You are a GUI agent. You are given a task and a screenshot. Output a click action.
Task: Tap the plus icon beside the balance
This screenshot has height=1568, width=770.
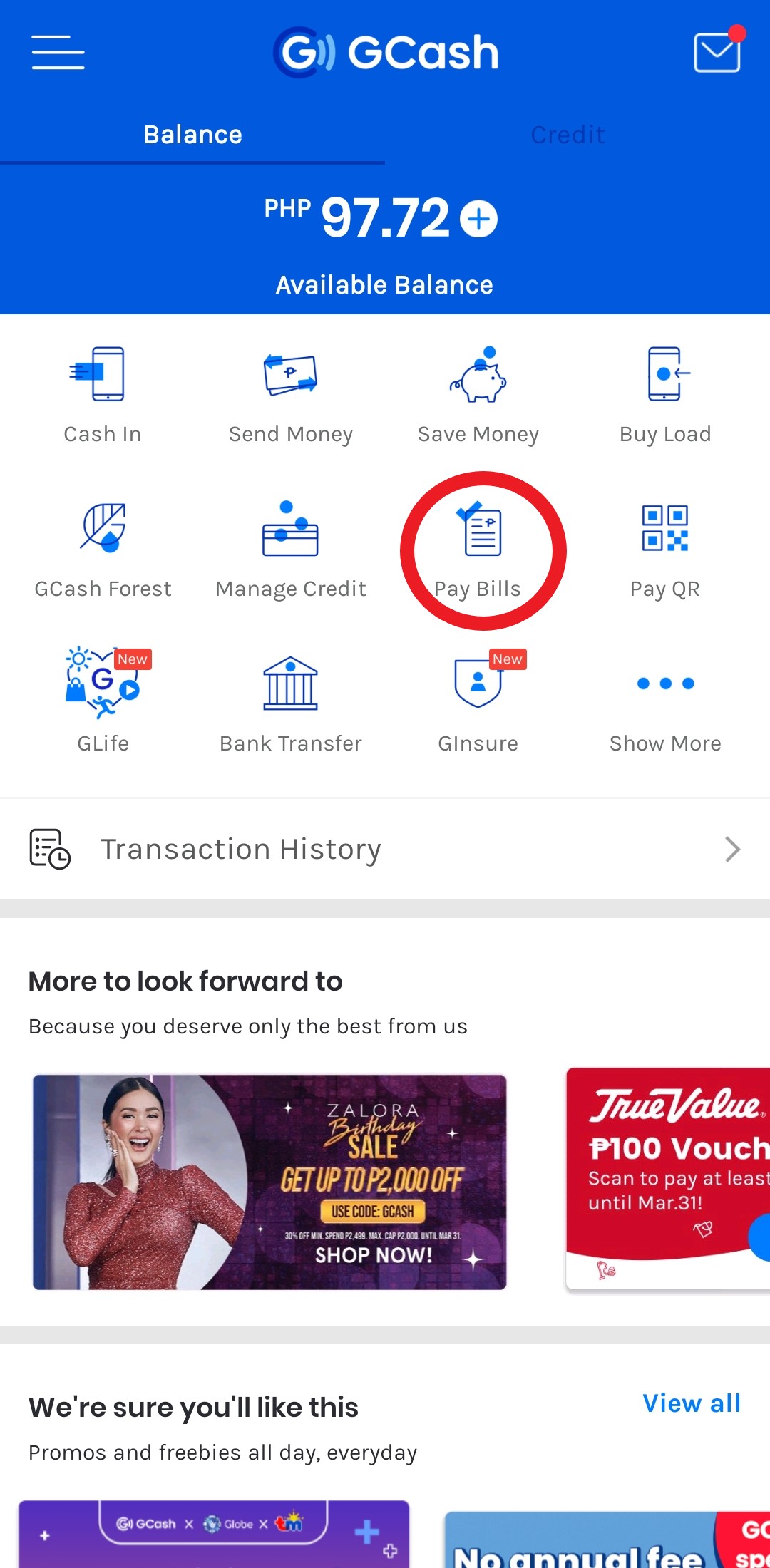click(x=478, y=219)
